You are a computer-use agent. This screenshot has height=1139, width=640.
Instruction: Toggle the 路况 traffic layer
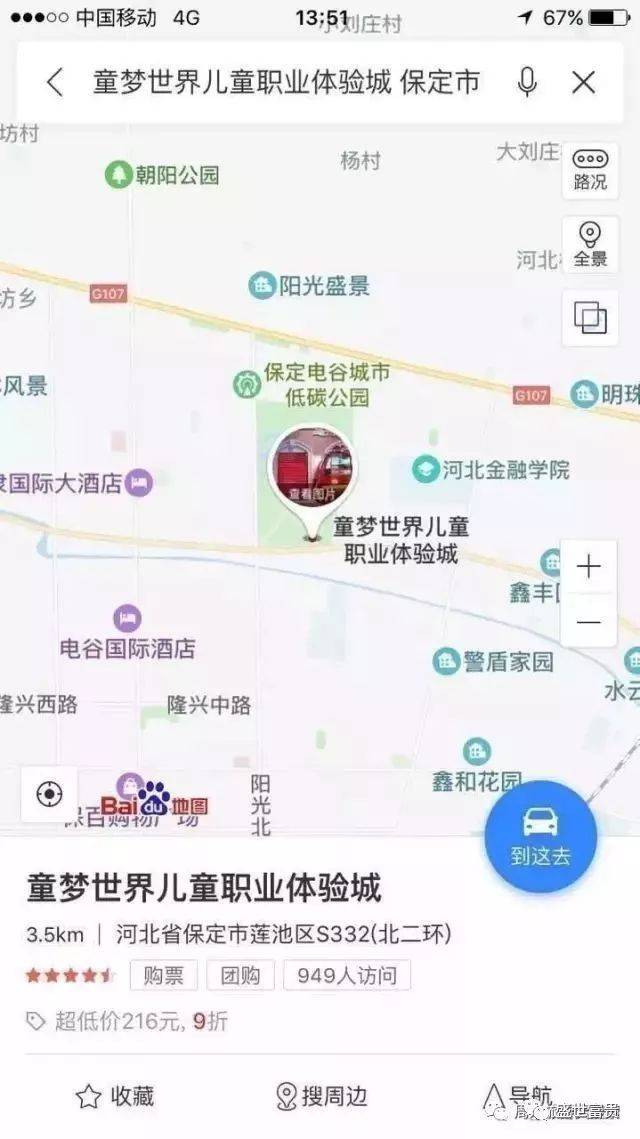pos(590,170)
